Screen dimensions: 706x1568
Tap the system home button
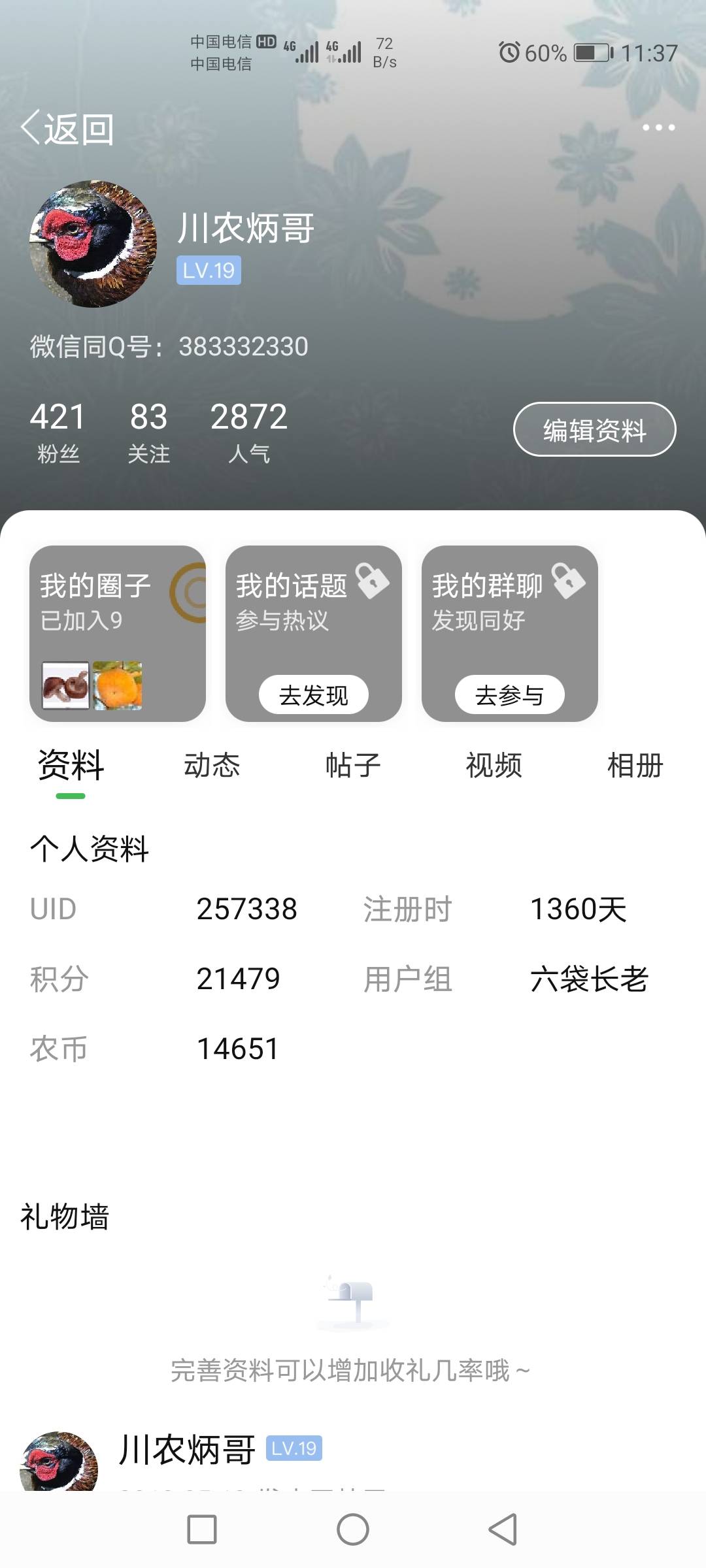[353, 1529]
